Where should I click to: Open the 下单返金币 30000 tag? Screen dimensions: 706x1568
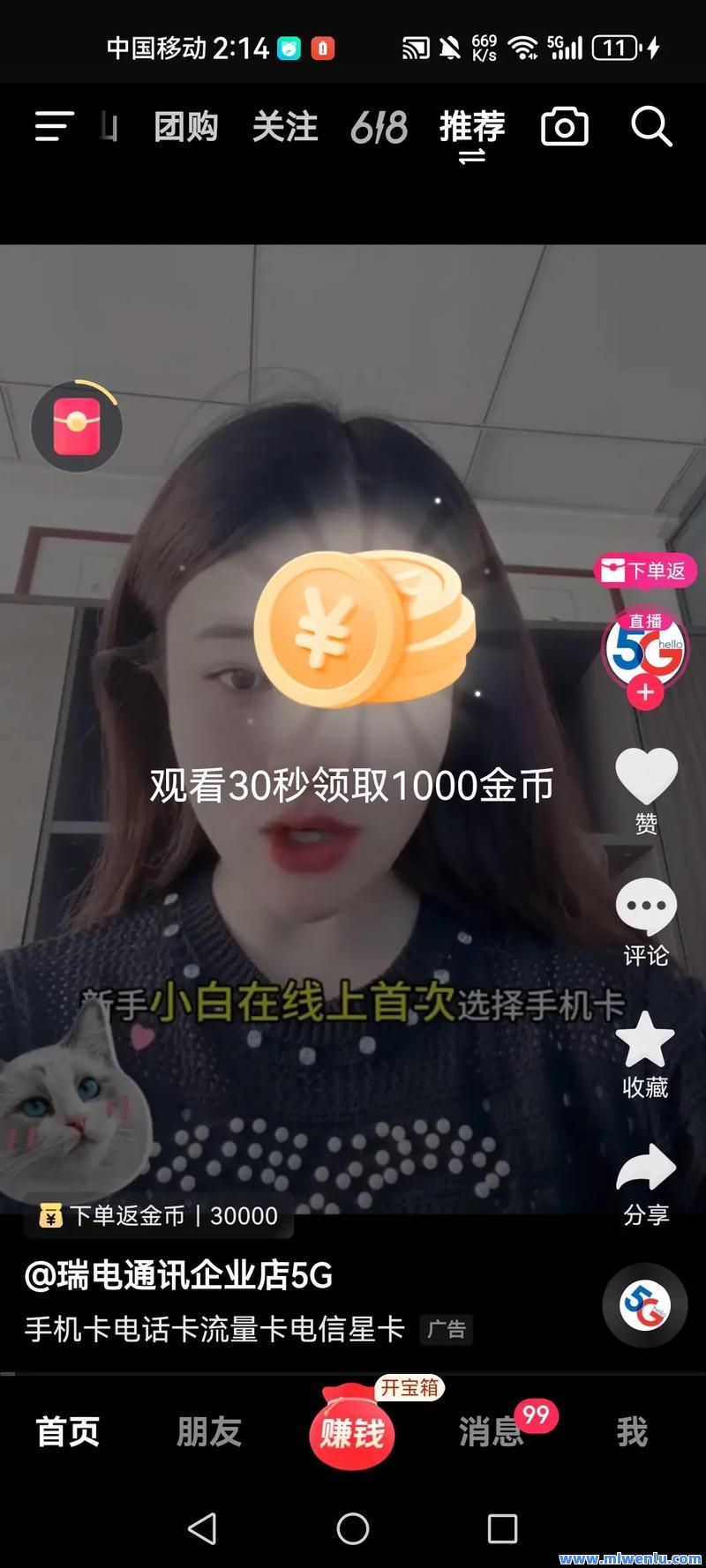[159, 1216]
